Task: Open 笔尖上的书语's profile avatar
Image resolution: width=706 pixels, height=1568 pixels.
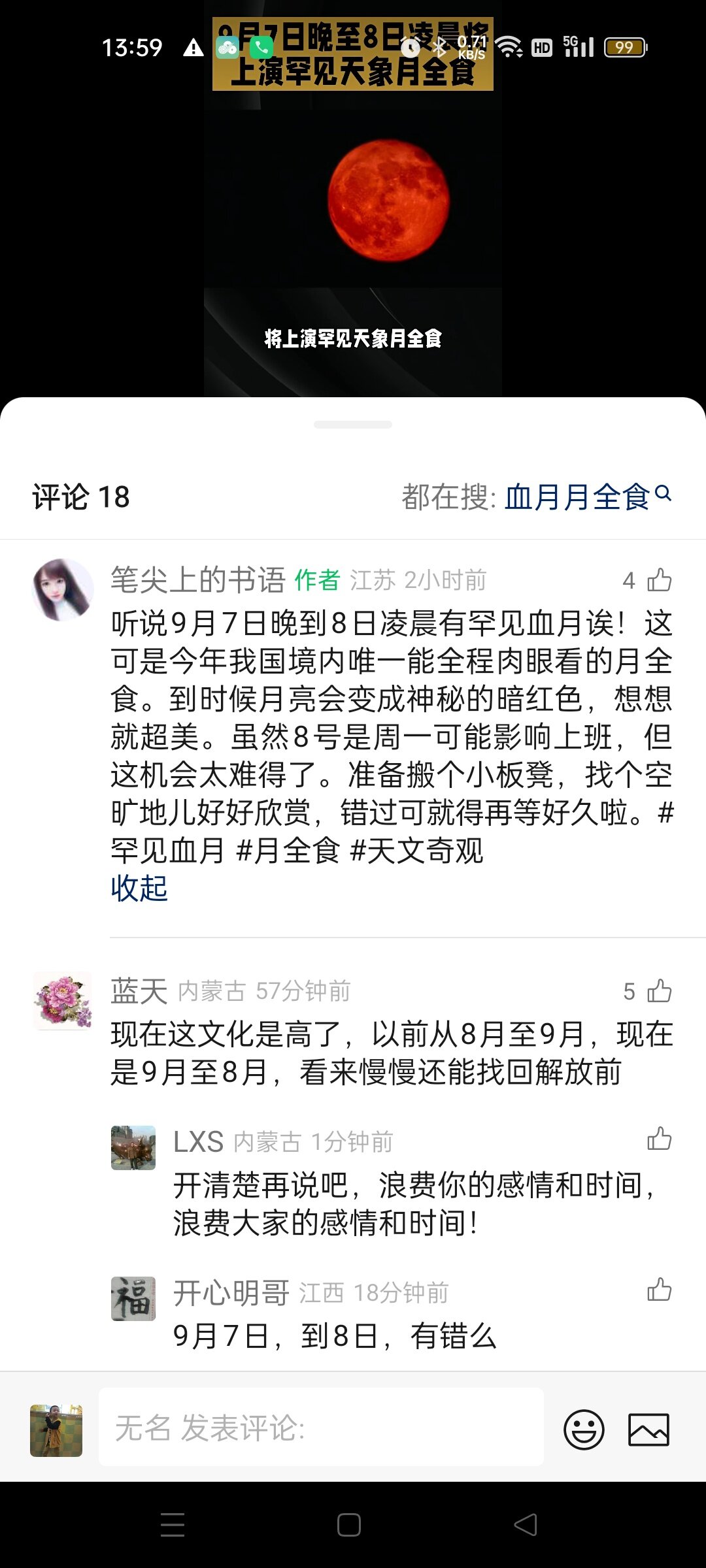Action: (63, 589)
